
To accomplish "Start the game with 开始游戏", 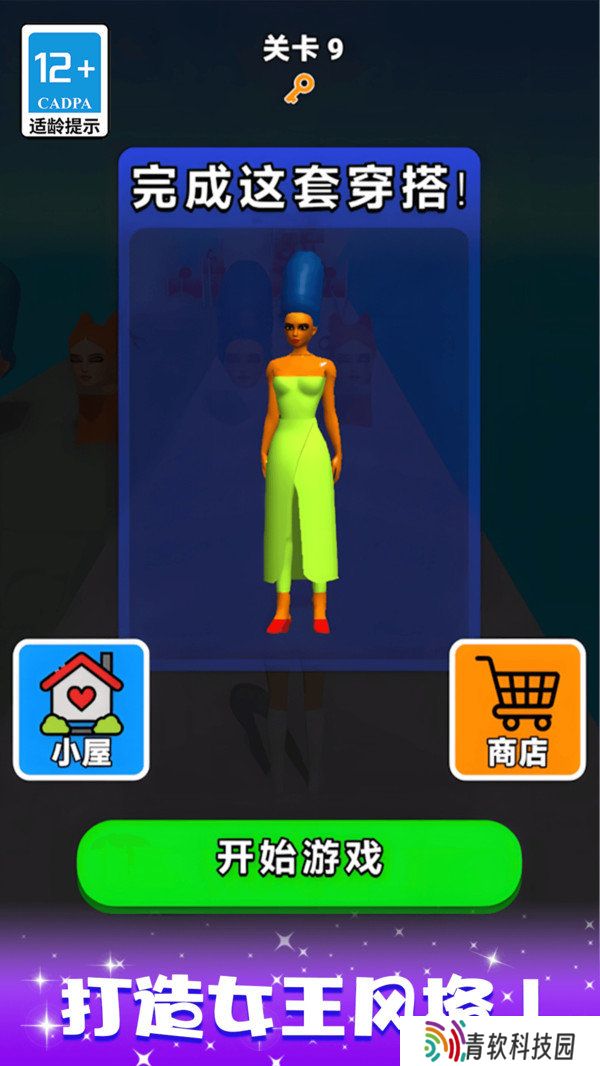I will click(300, 862).
